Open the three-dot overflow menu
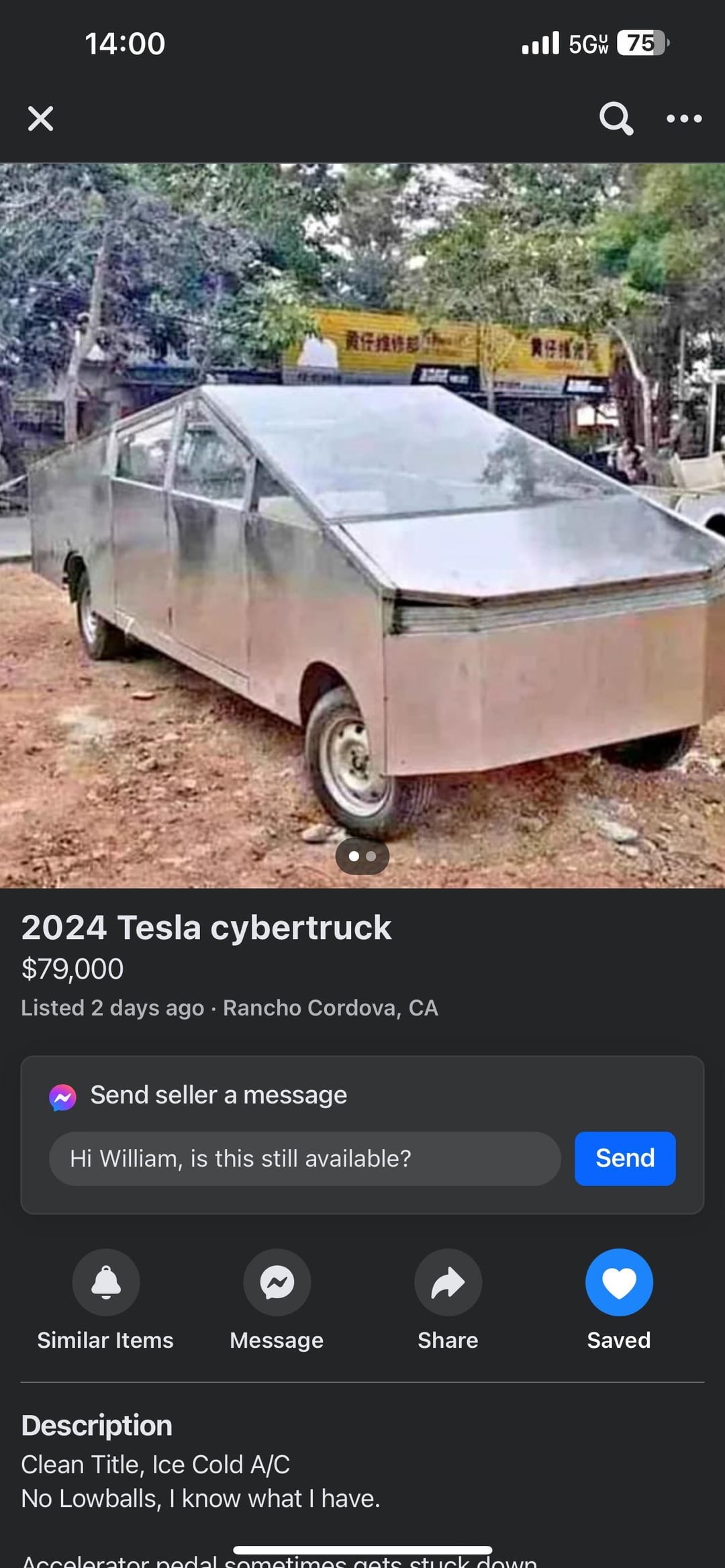 (x=683, y=119)
